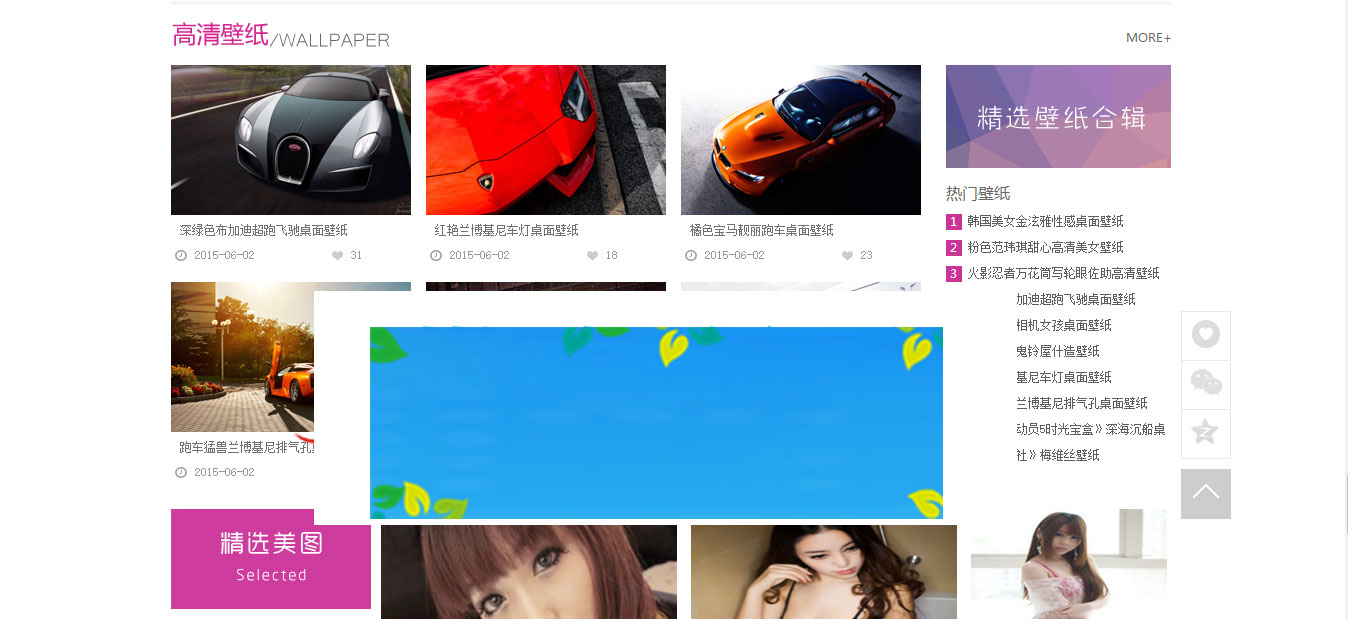Open the red Lamborghini headlight wallpaper
Viewport: 1348px width, 619px height.
coord(545,139)
